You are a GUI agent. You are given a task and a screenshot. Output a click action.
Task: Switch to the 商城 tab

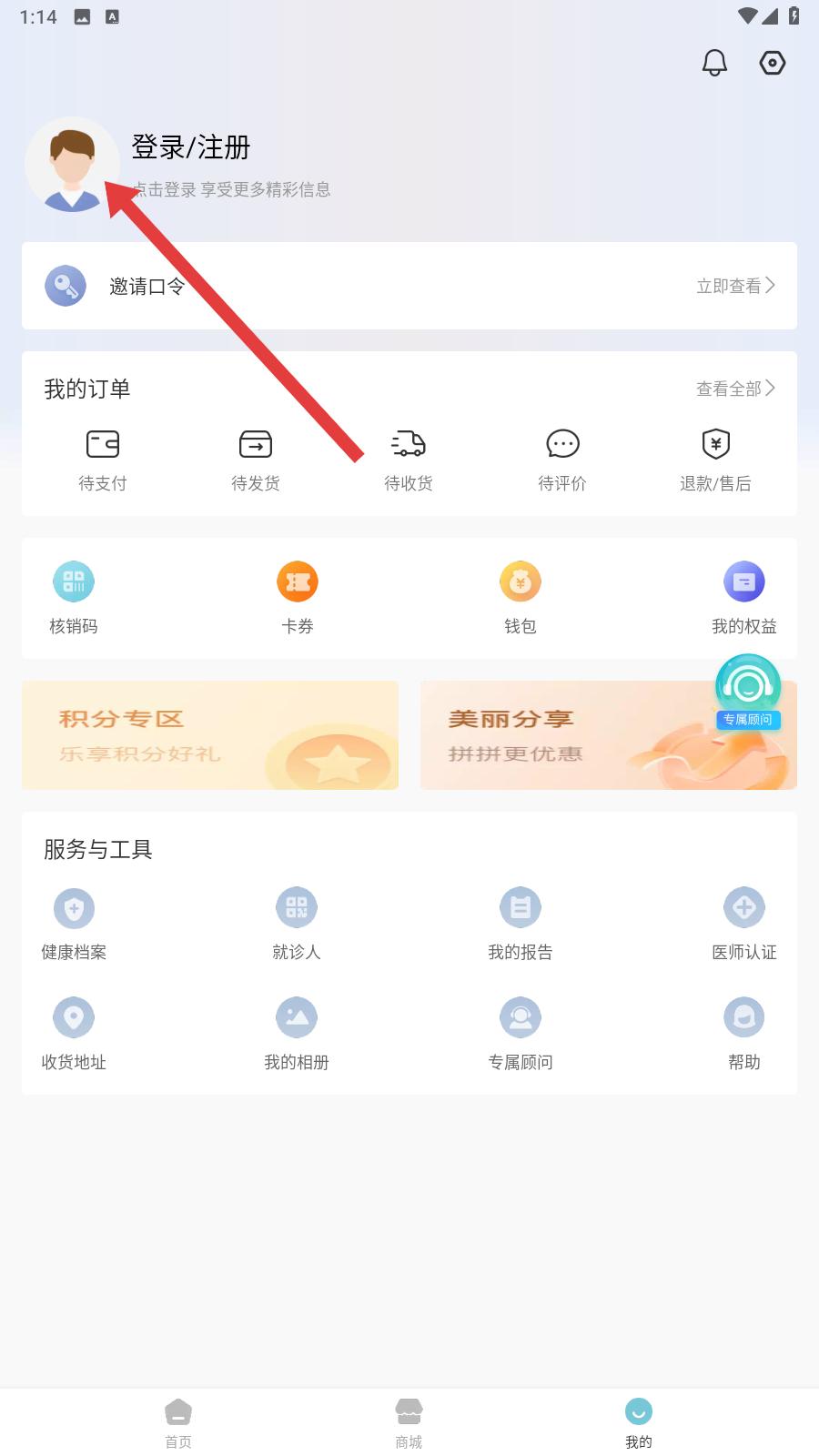(x=409, y=1424)
